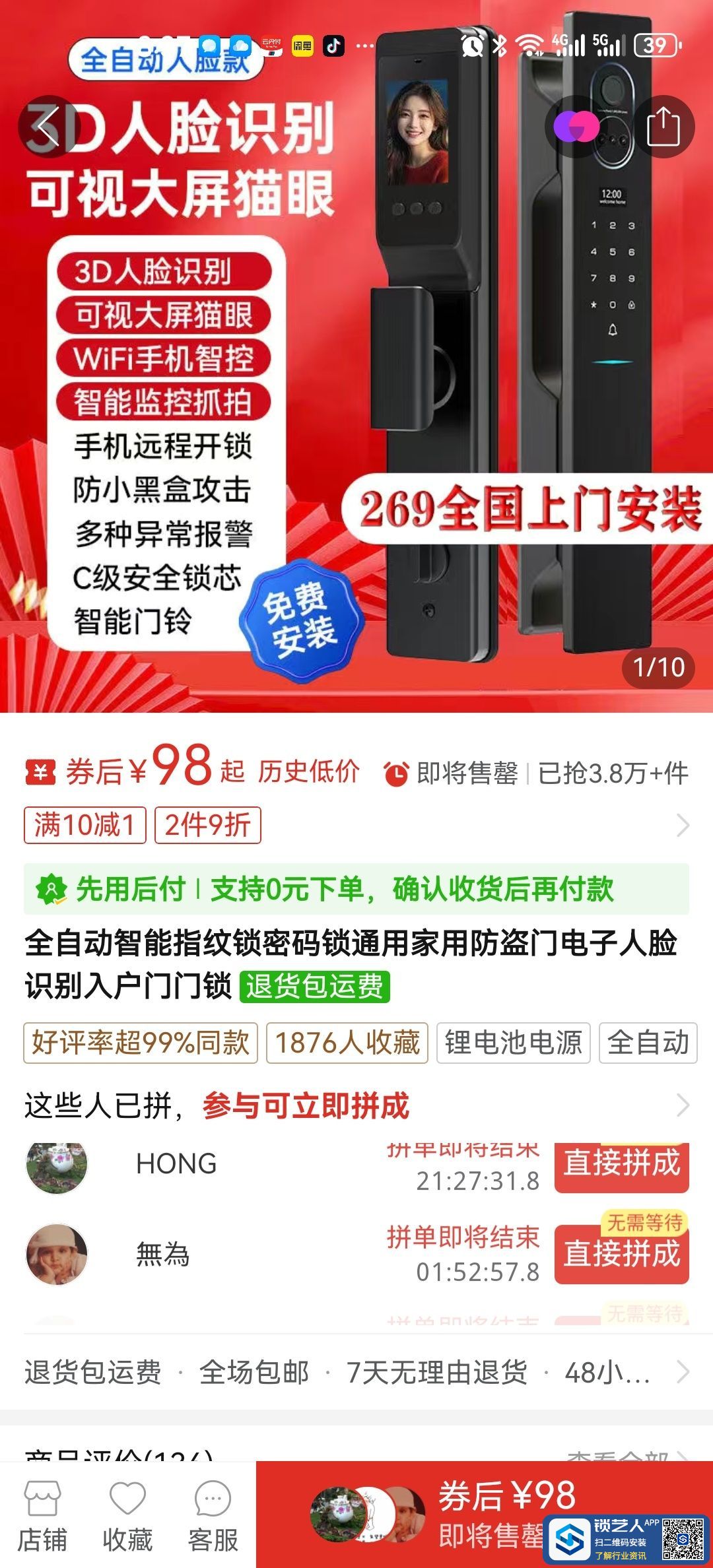This screenshot has width=713, height=1568.
Task: View all ongoing group buys
Action: 683,1105
